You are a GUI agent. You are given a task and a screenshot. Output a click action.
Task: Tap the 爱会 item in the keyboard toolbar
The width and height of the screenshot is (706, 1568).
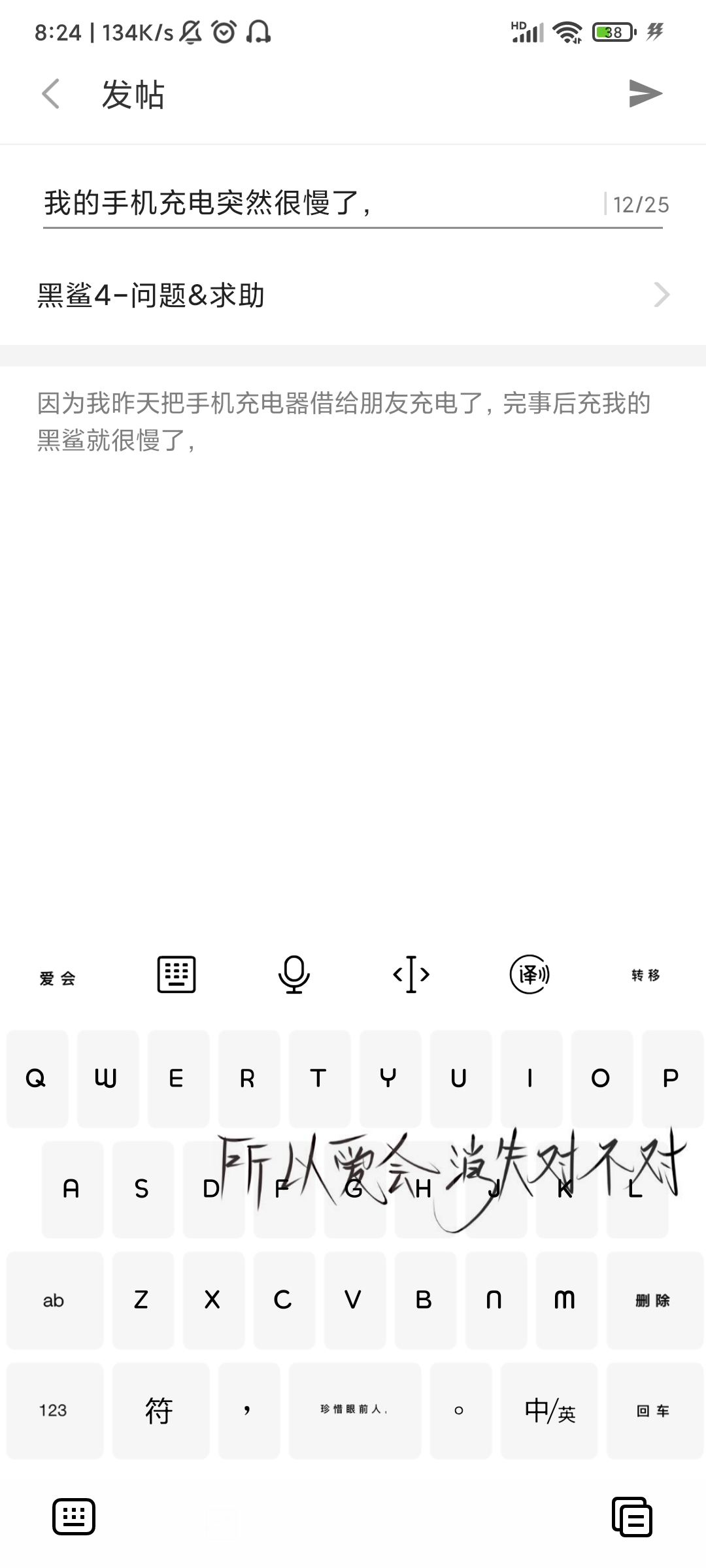tap(58, 978)
